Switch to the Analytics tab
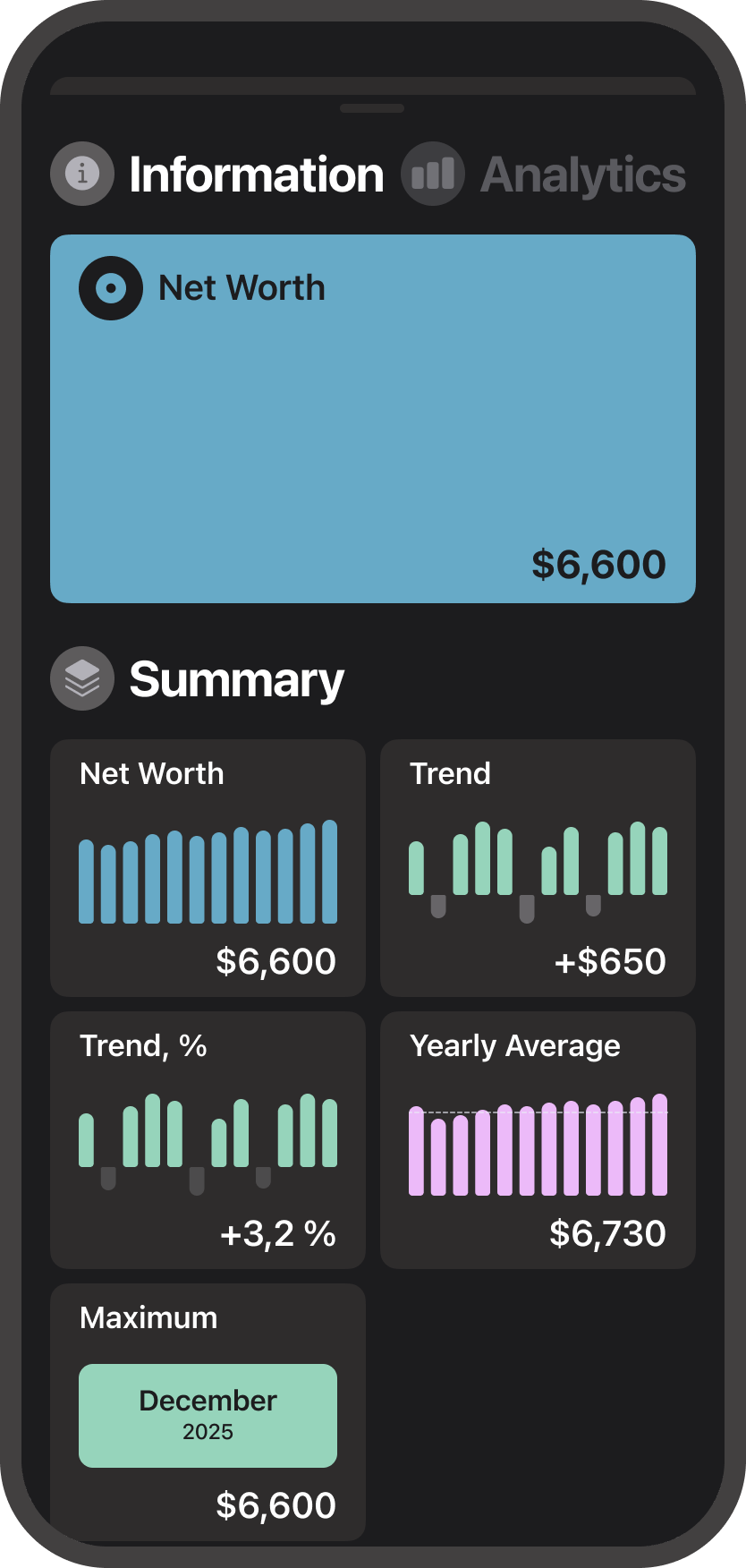The width and height of the screenshot is (746, 1568). click(544, 175)
